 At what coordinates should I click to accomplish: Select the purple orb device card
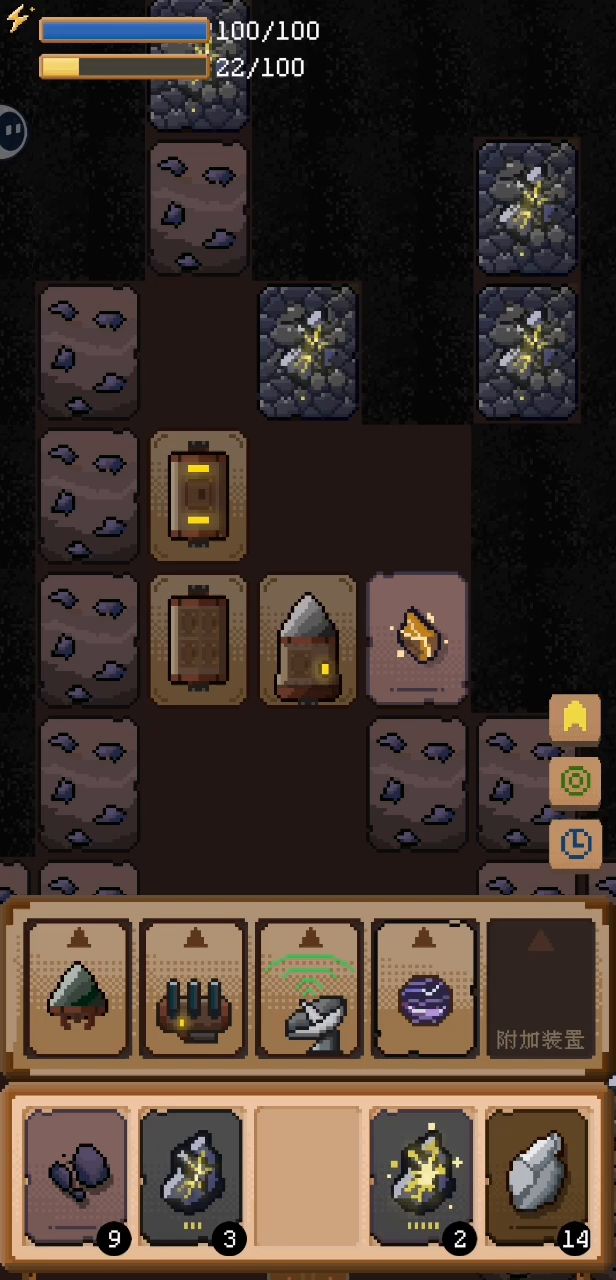(x=425, y=988)
